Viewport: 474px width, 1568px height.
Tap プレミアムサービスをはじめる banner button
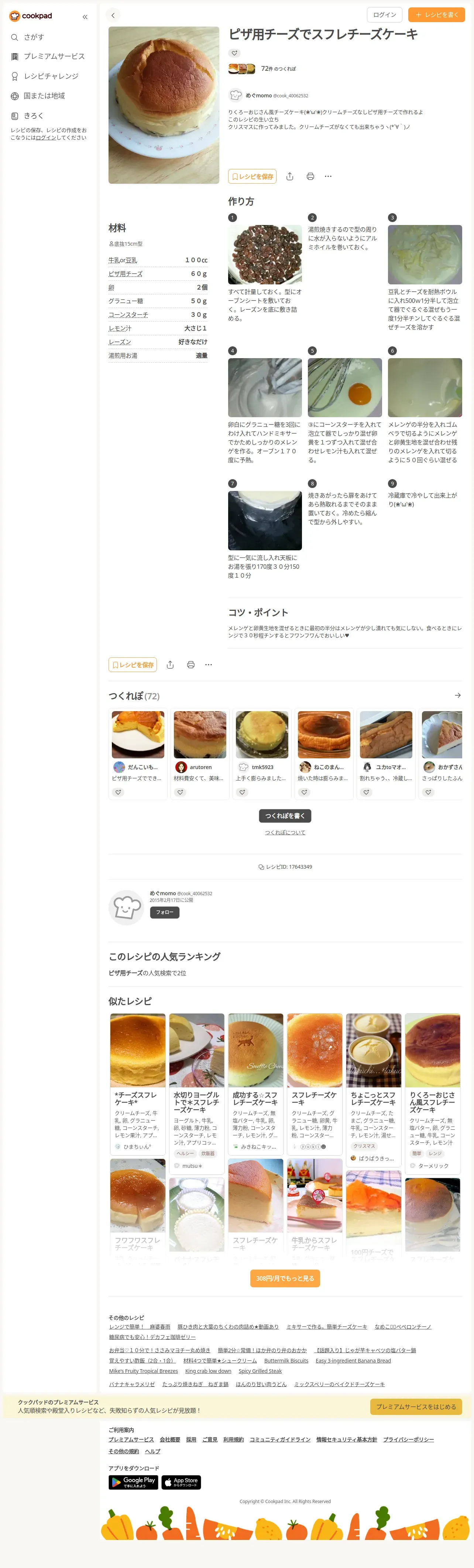click(416, 1406)
